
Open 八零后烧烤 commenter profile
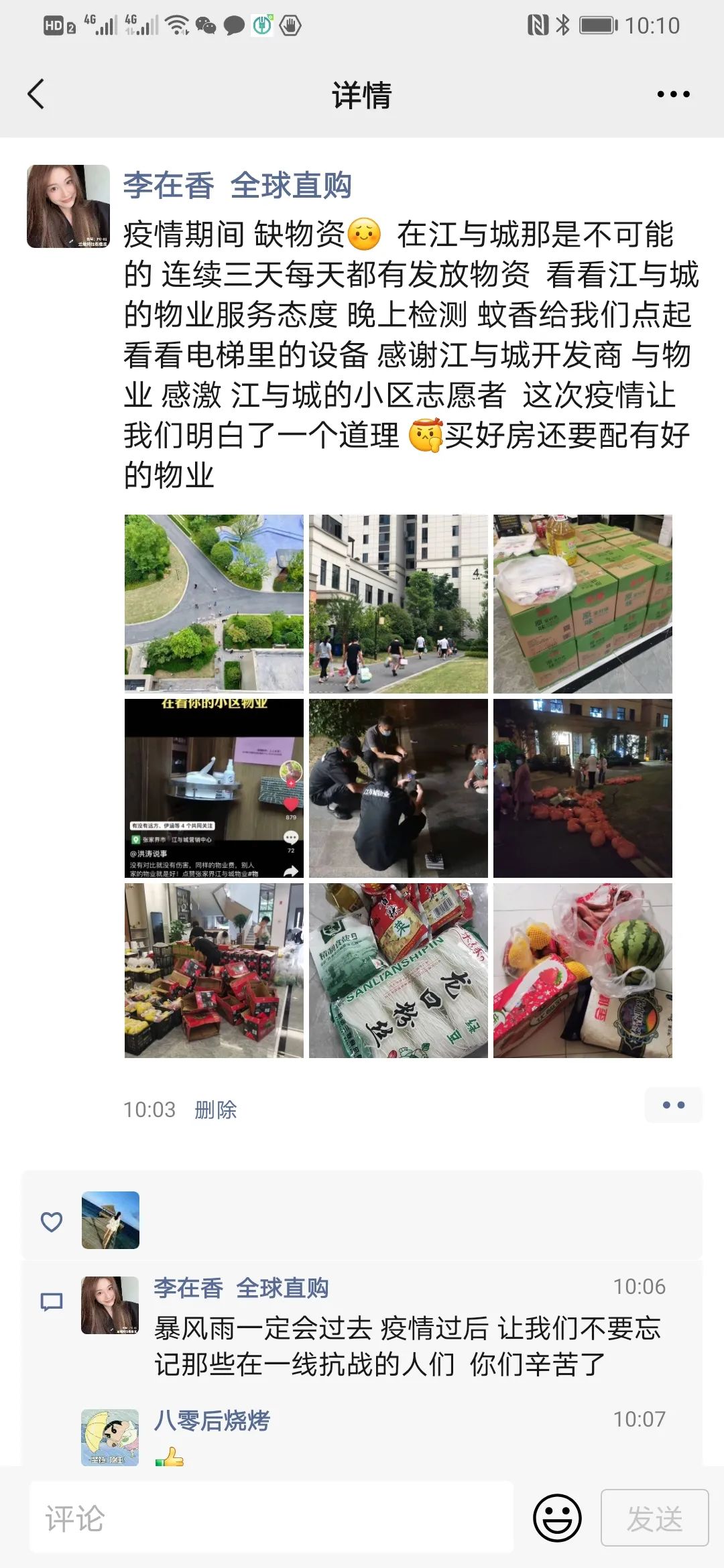click(x=212, y=1419)
